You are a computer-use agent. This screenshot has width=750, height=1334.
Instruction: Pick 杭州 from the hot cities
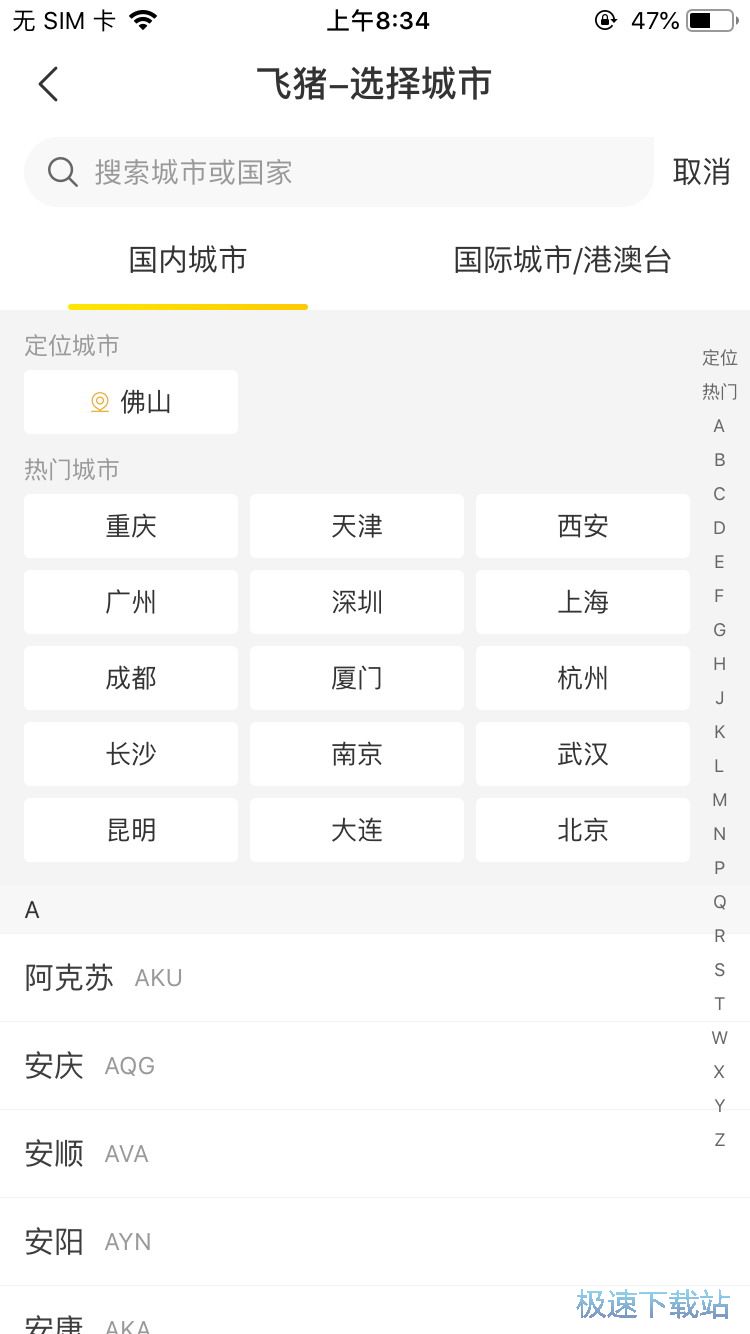(x=583, y=678)
